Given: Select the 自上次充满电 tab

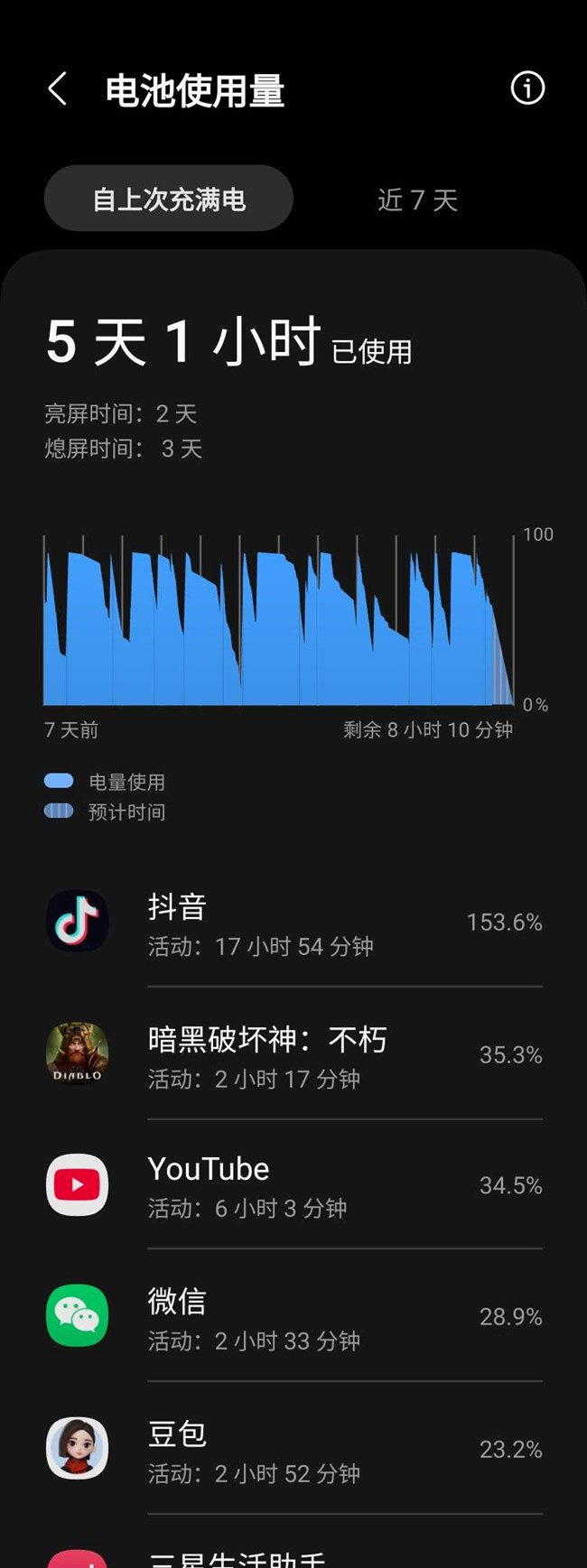Looking at the screenshot, I should tap(169, 199).
